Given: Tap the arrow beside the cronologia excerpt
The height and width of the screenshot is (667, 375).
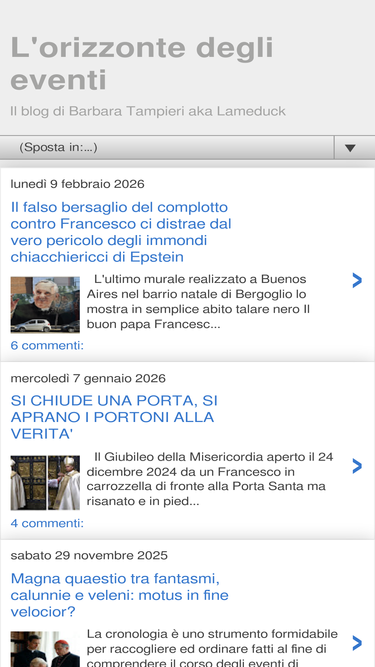Looking at the screenshot, I should pos(357,643).
